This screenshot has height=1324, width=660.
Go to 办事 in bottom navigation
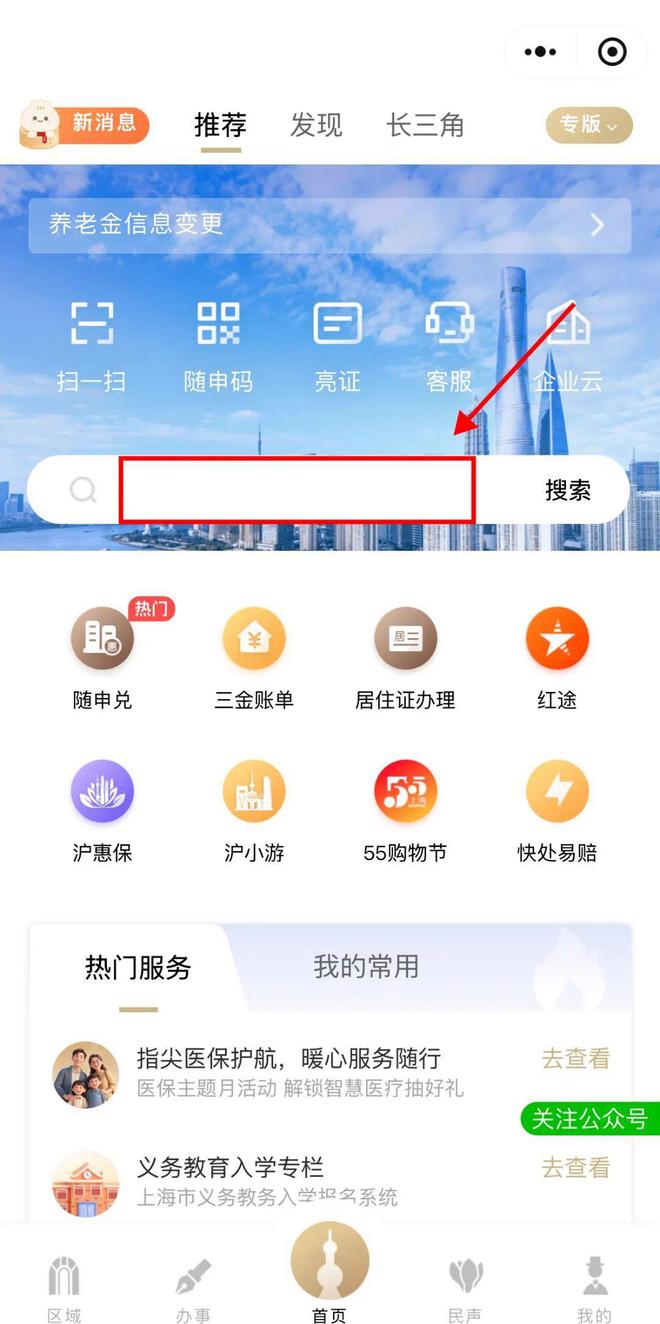tap(193, 1290)
